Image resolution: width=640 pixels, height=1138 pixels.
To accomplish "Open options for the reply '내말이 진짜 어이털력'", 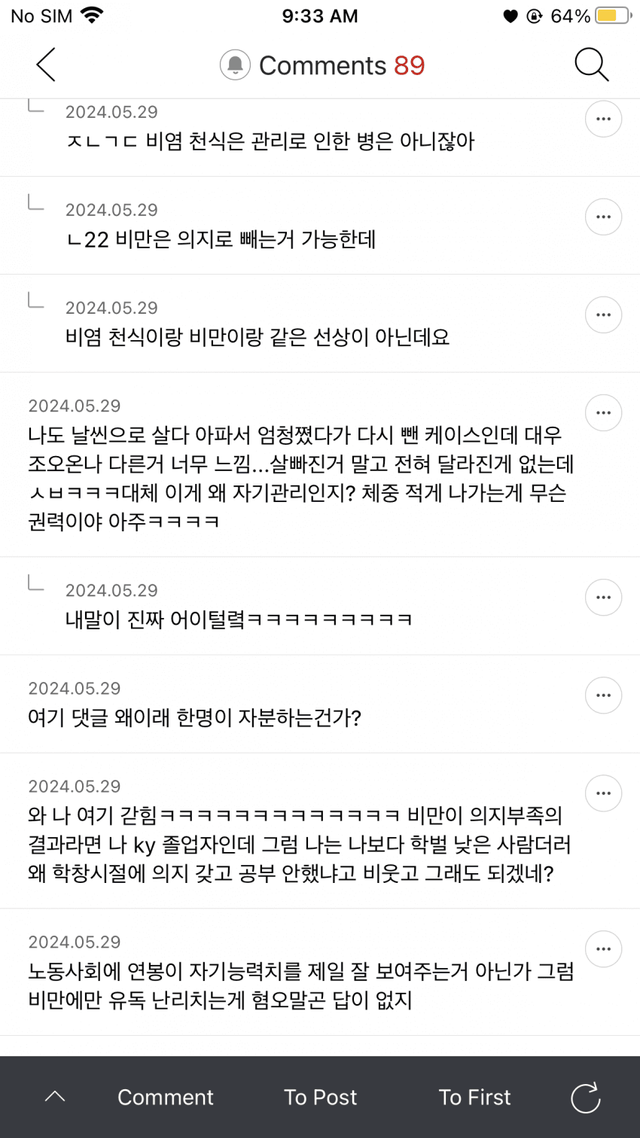I will (x=603, y=597).
